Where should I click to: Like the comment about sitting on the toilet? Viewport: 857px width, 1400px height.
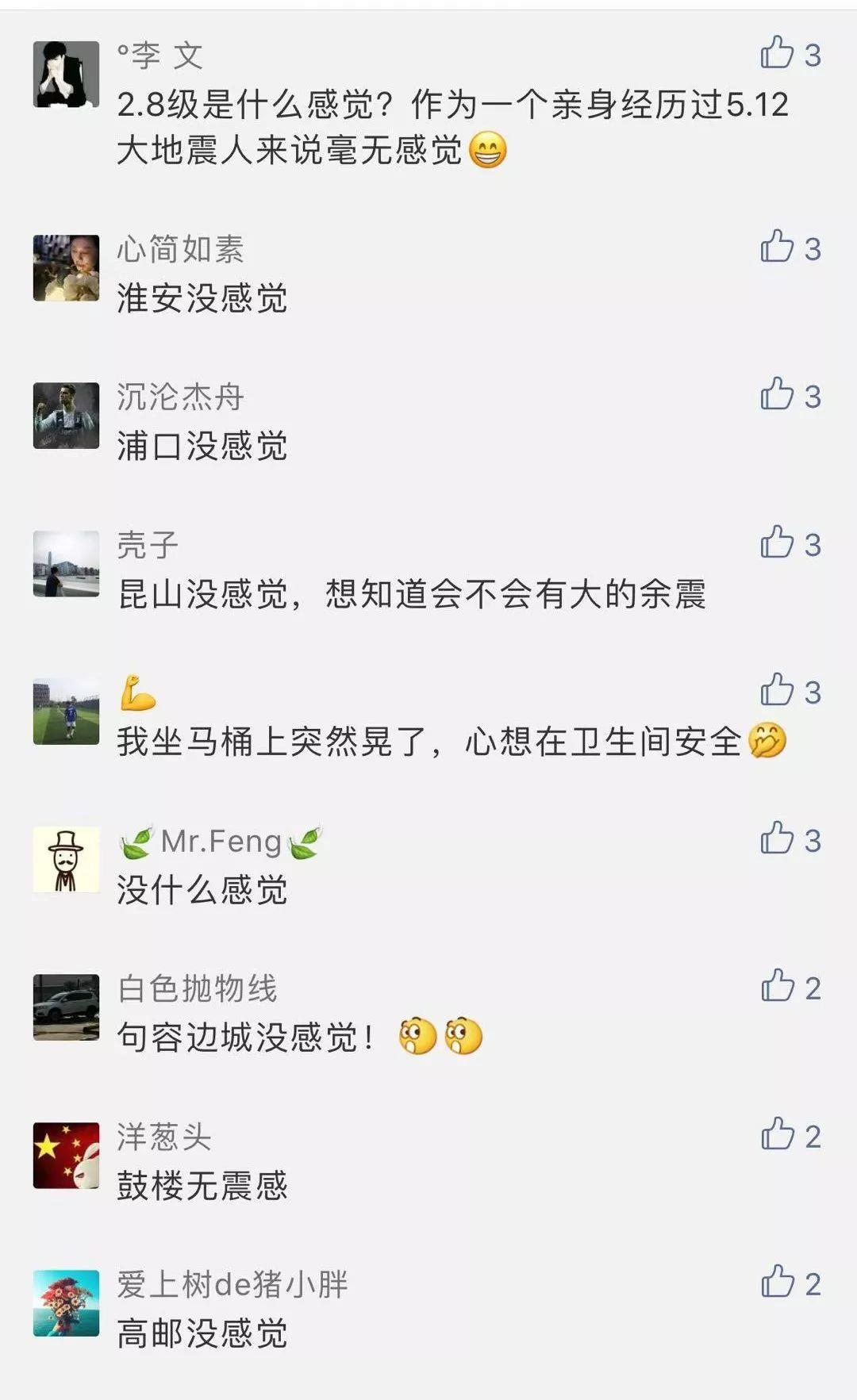click(x=778, y=690)
